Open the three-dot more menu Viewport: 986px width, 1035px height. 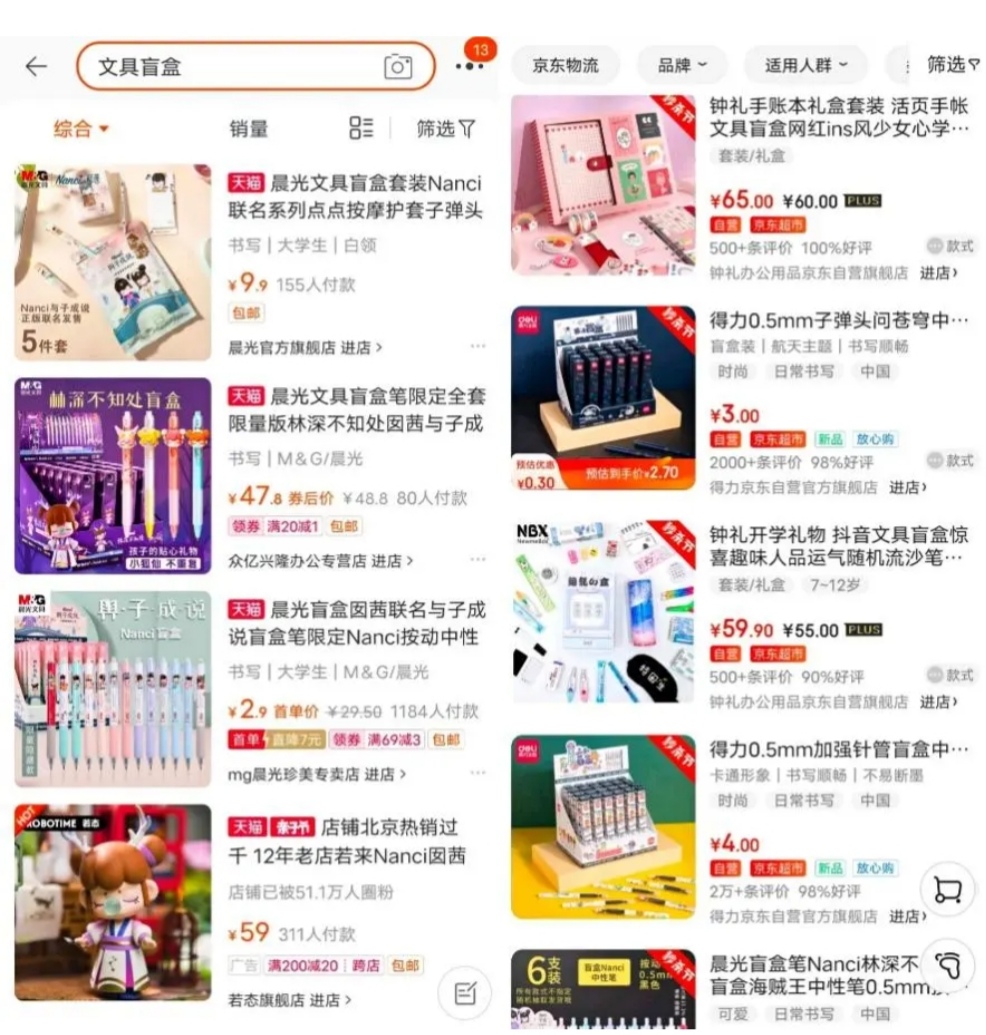click(x=468, y=66)
